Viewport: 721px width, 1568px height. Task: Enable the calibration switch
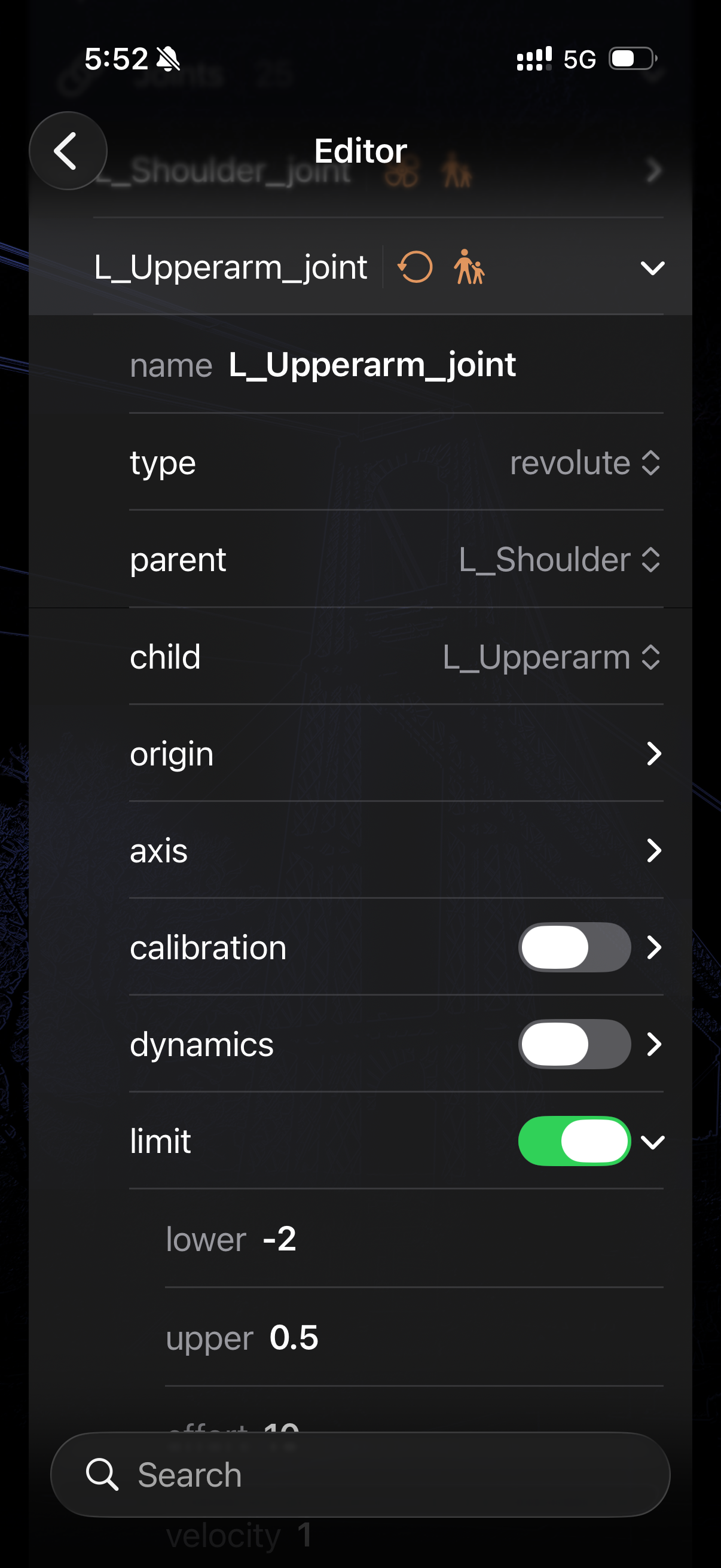(574, 948)
